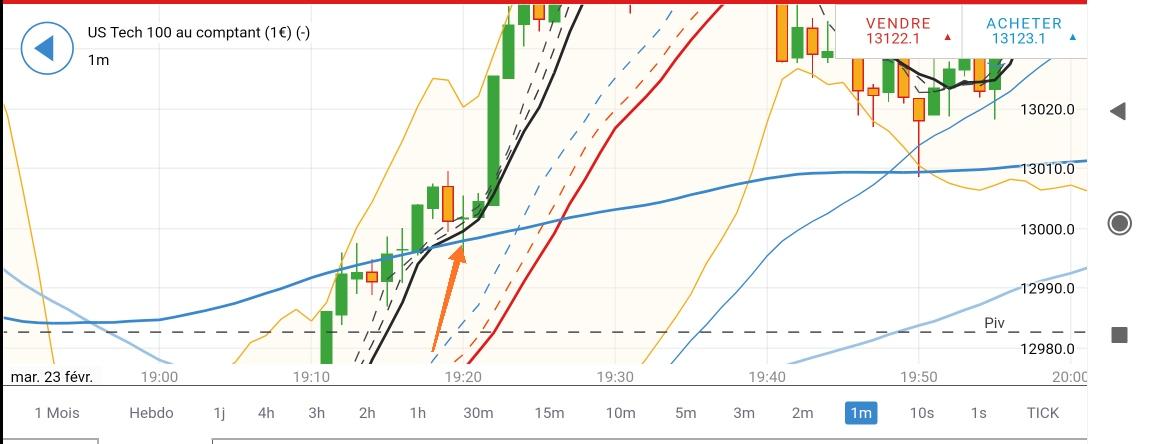Choose the 10m timeframe
This screenshot has width=1152, height=444.
coord(620,413)
